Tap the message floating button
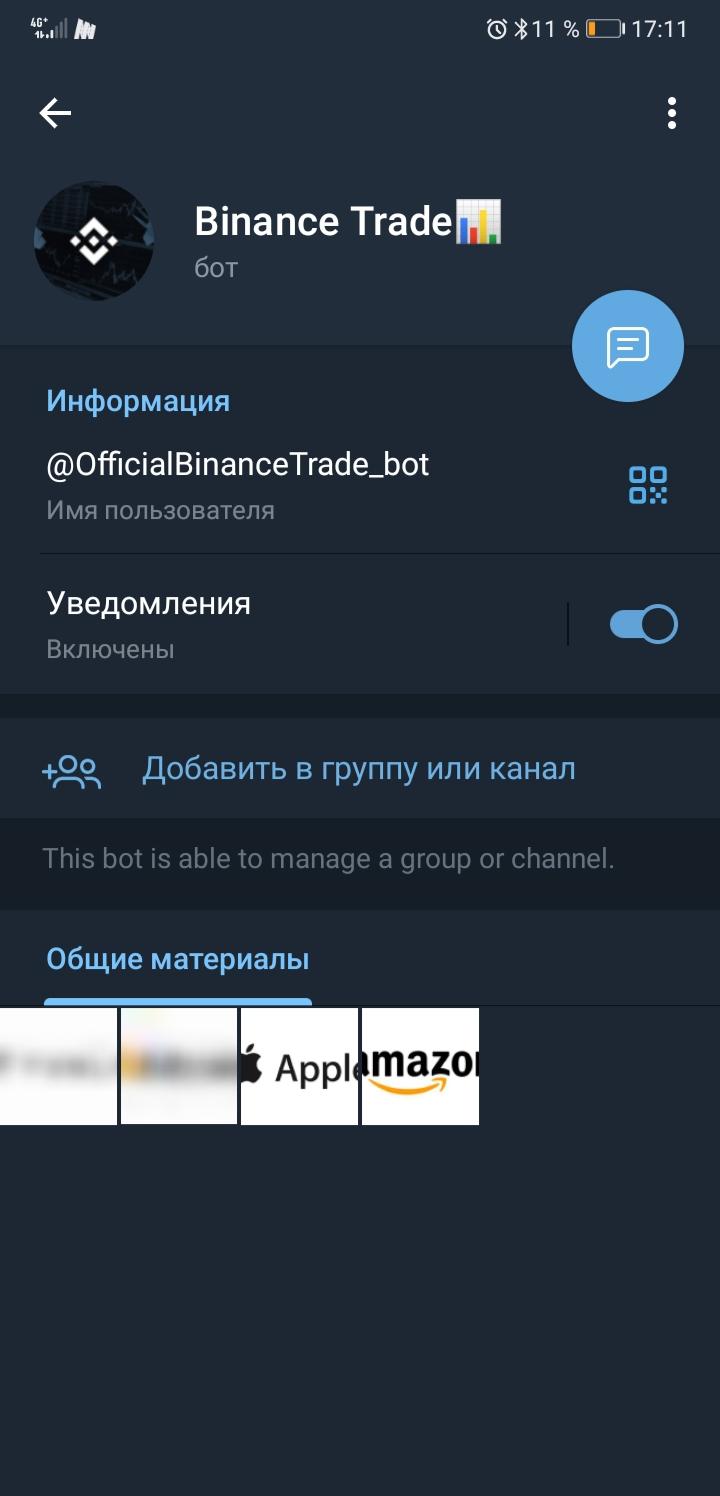 [x=628, y=346]
